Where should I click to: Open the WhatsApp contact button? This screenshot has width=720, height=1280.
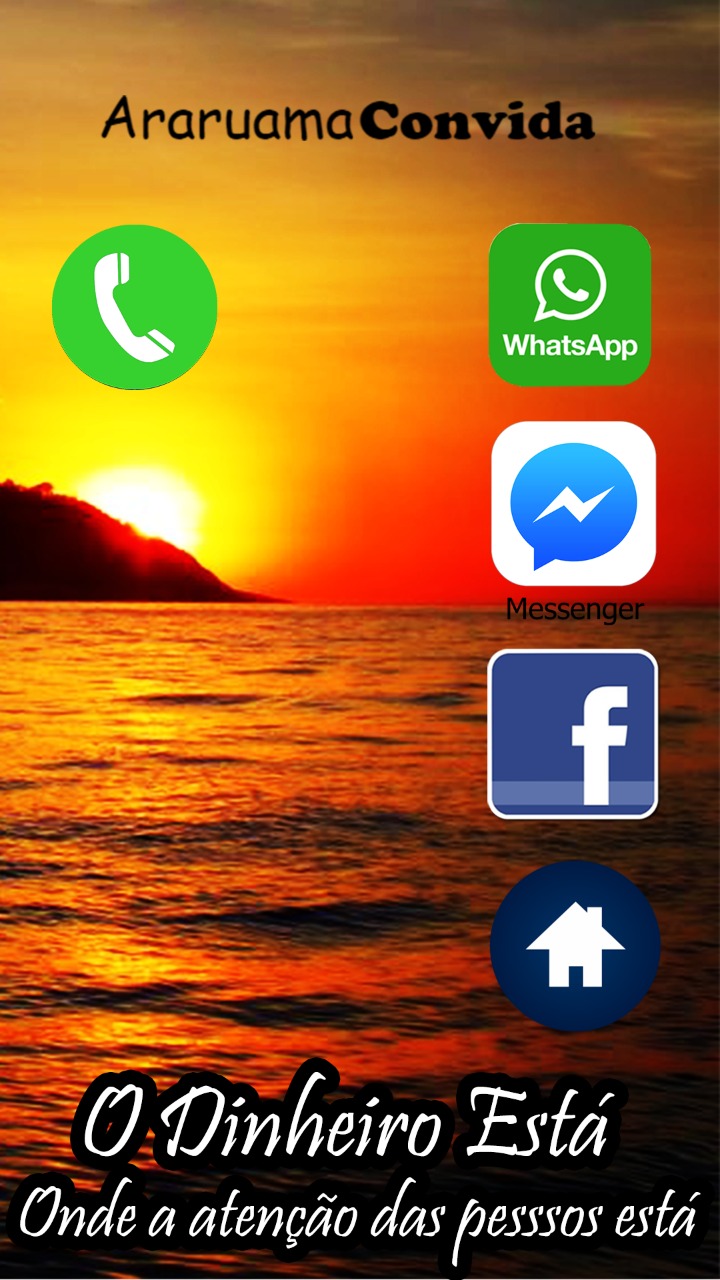[570, 304]
